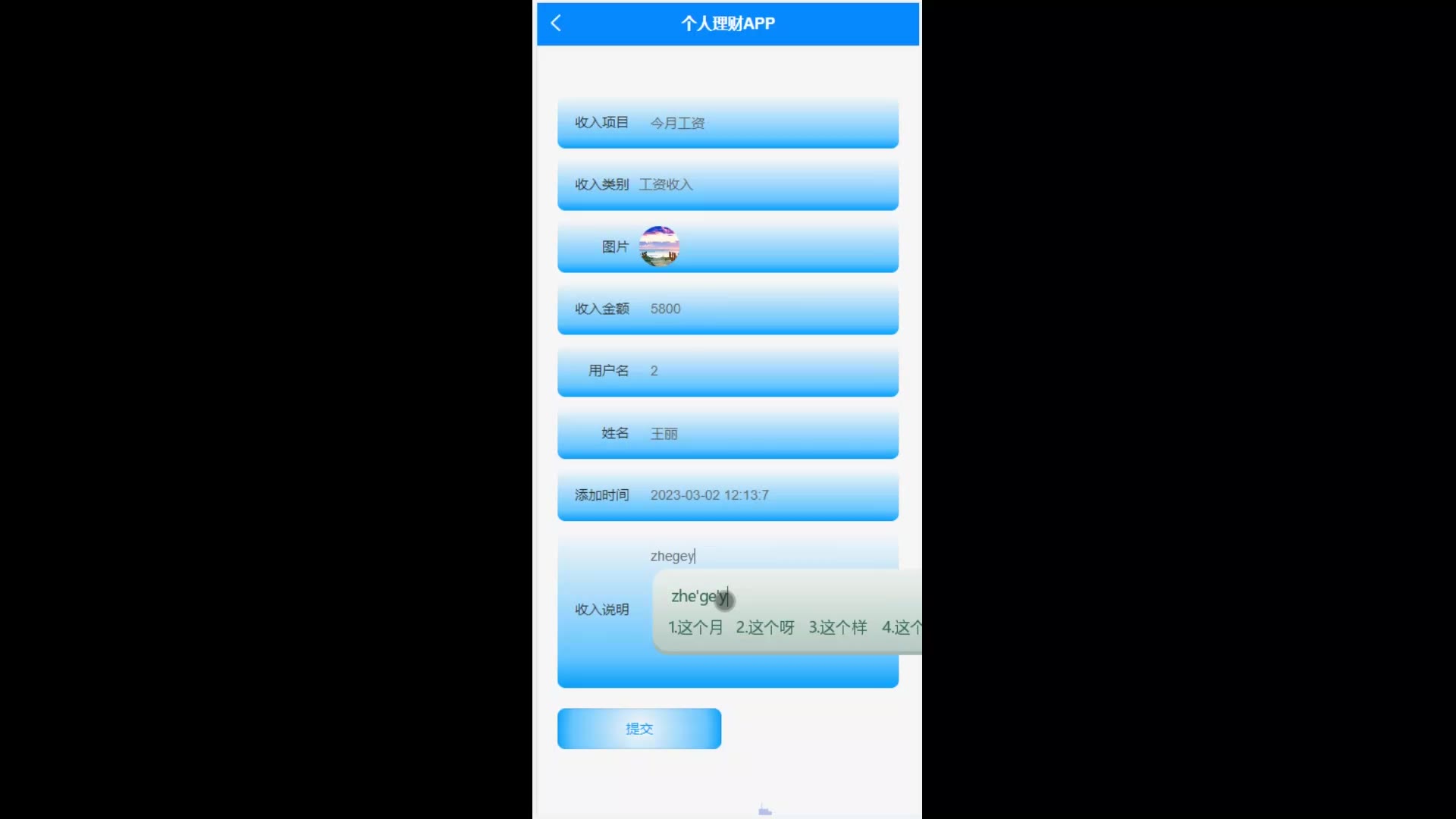The image size is (1456, 819).
Task: Edit the 收入项目 field showing 今月工资
Action: [x=758, y=123]
